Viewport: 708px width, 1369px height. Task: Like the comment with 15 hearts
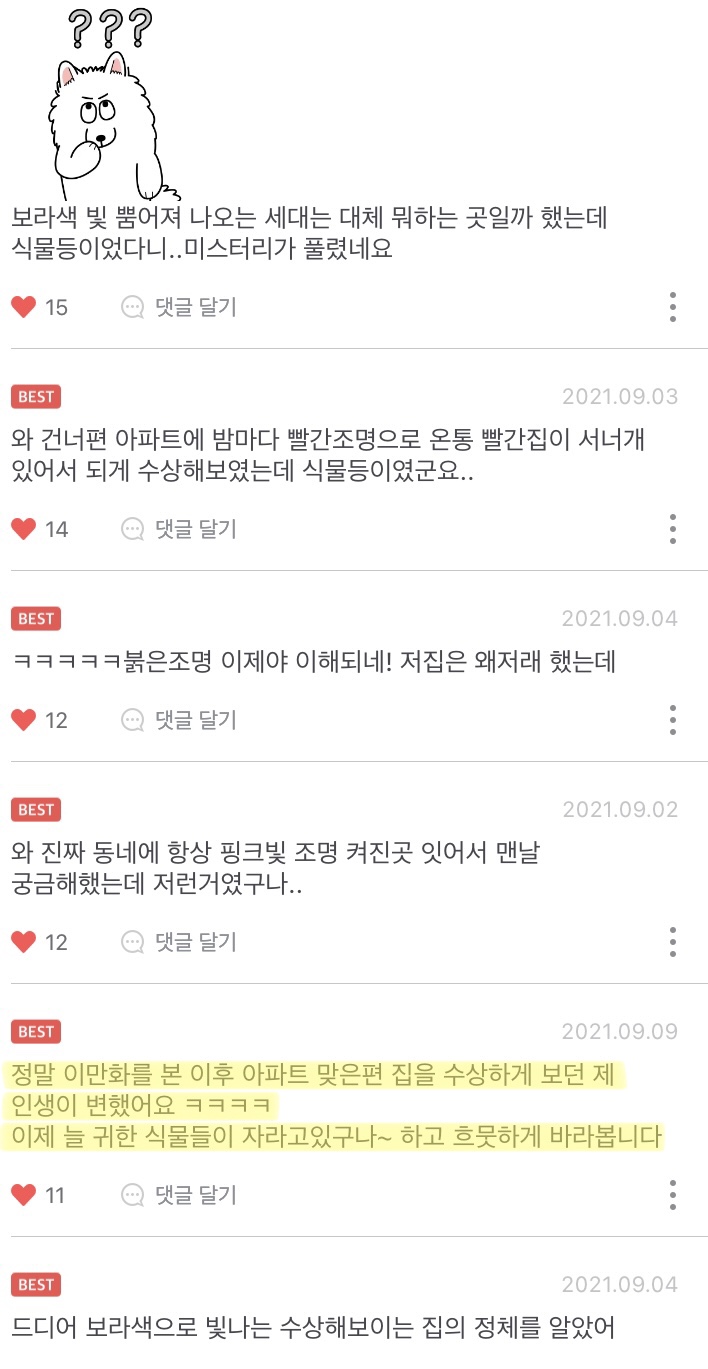coord(24,307)
